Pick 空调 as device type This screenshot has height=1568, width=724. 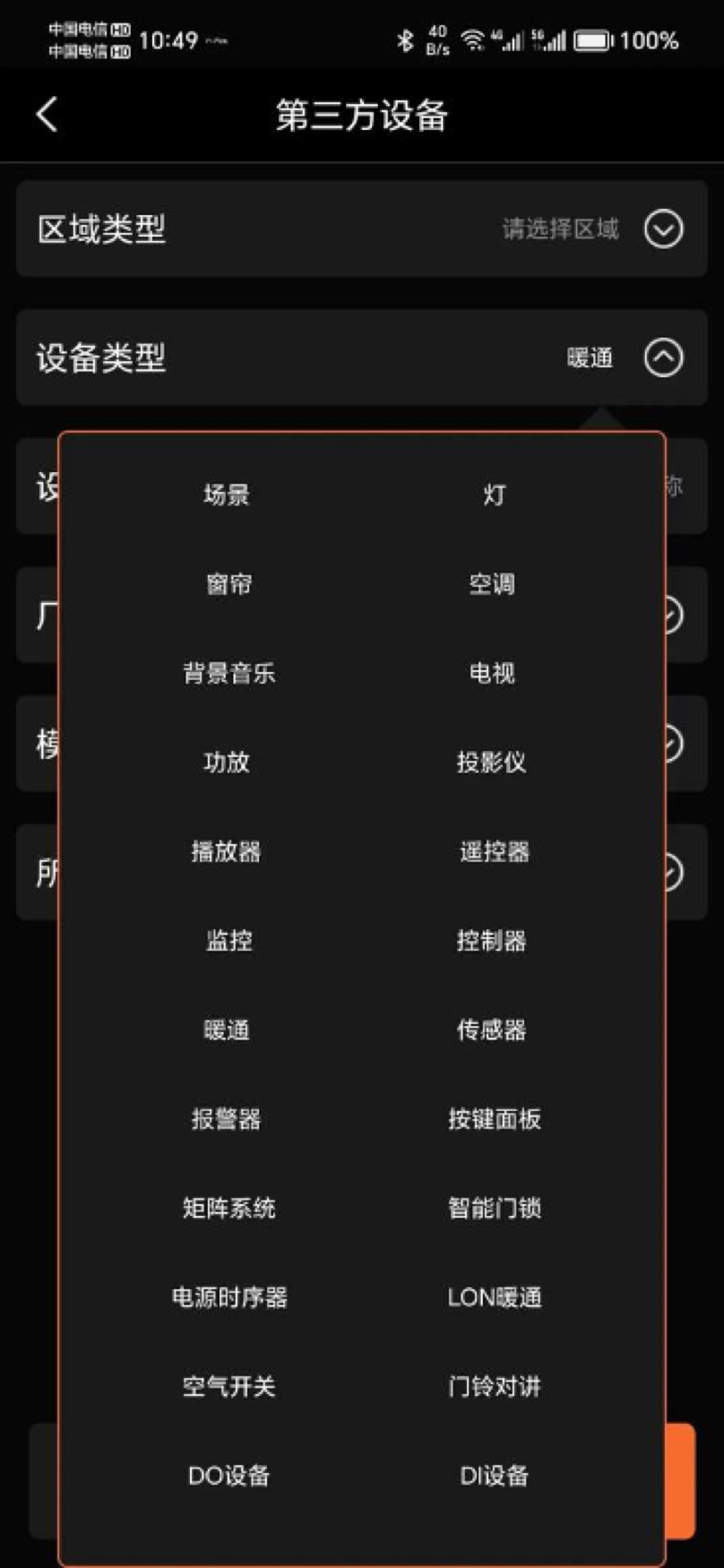point(492,584)
